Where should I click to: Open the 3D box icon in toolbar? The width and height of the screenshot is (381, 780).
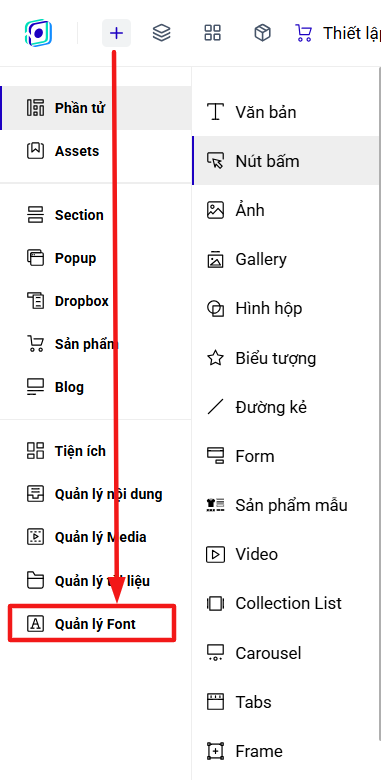(262, 33)
